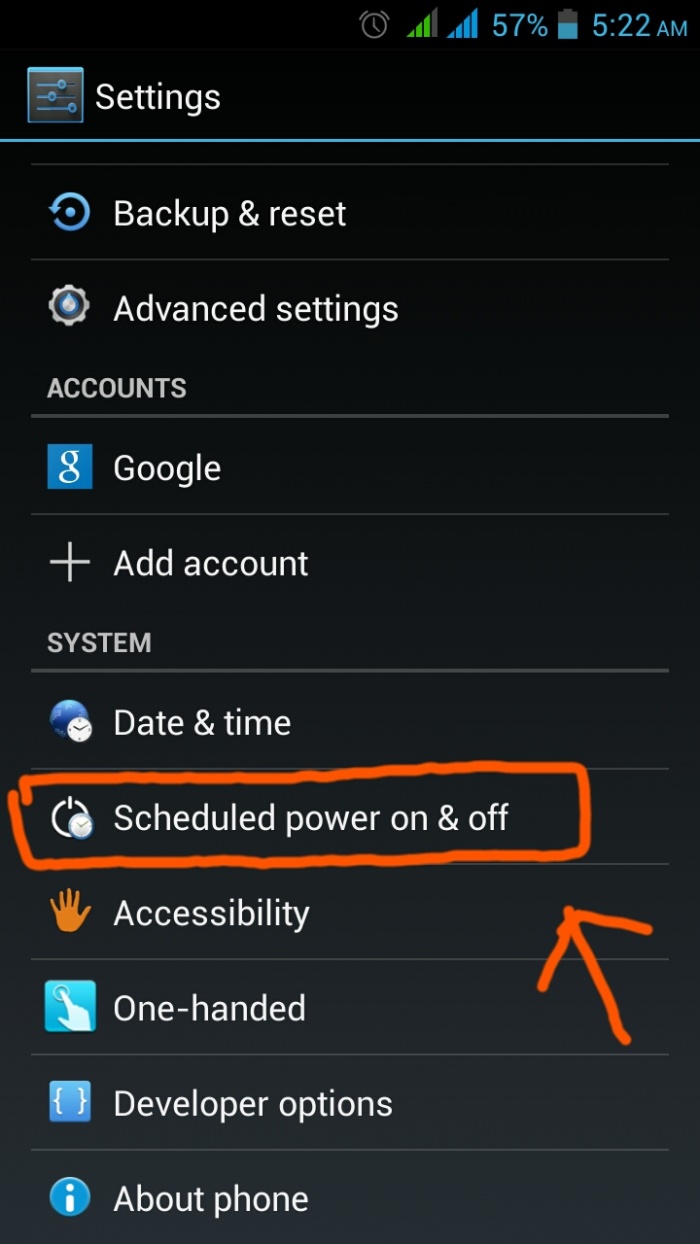Tap Add account
Viewport: 700px width, 1244px height.
[x=211, y=563]
